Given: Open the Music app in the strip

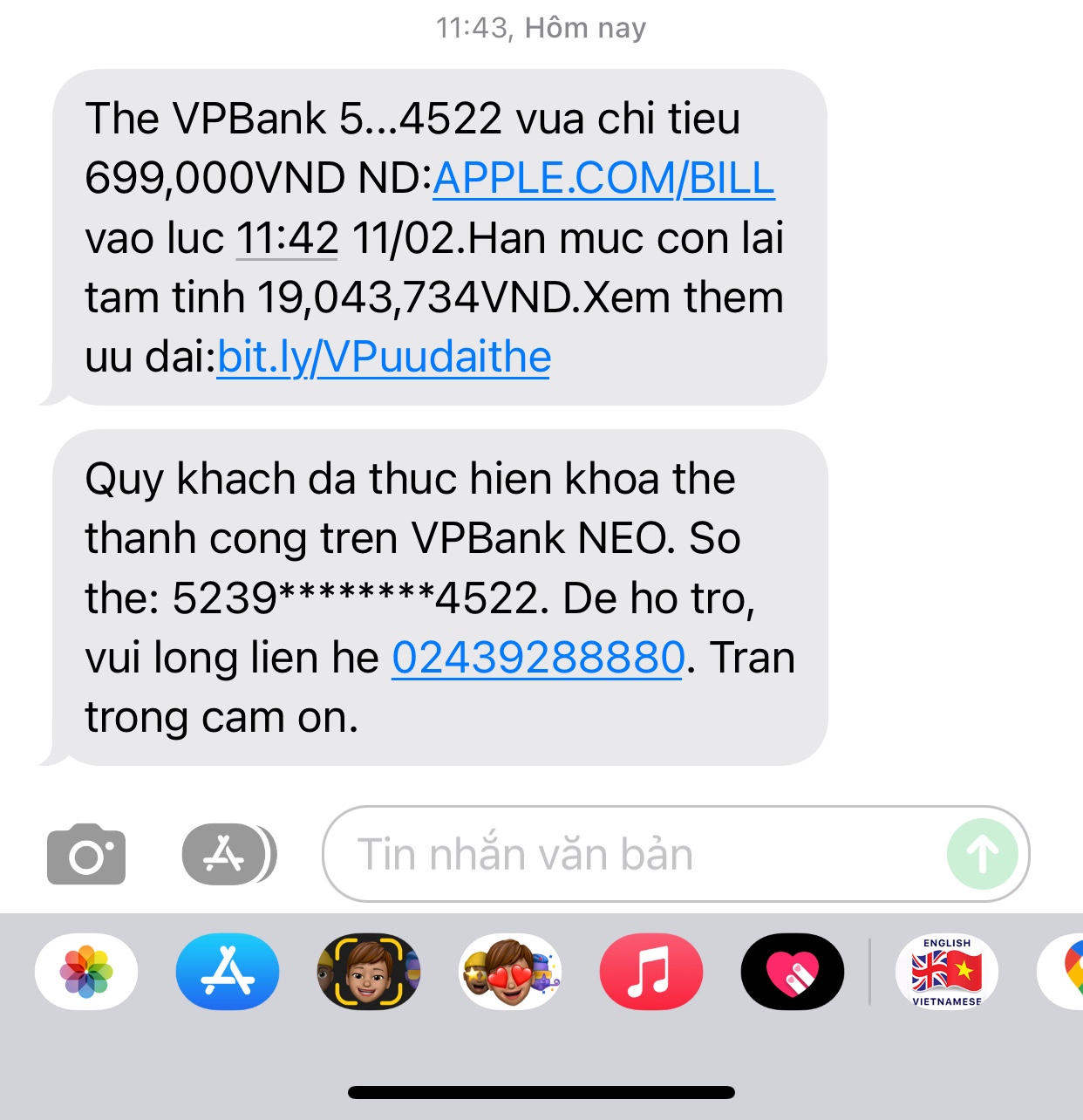Looking at the screenshot, I should tap(651, 972).
